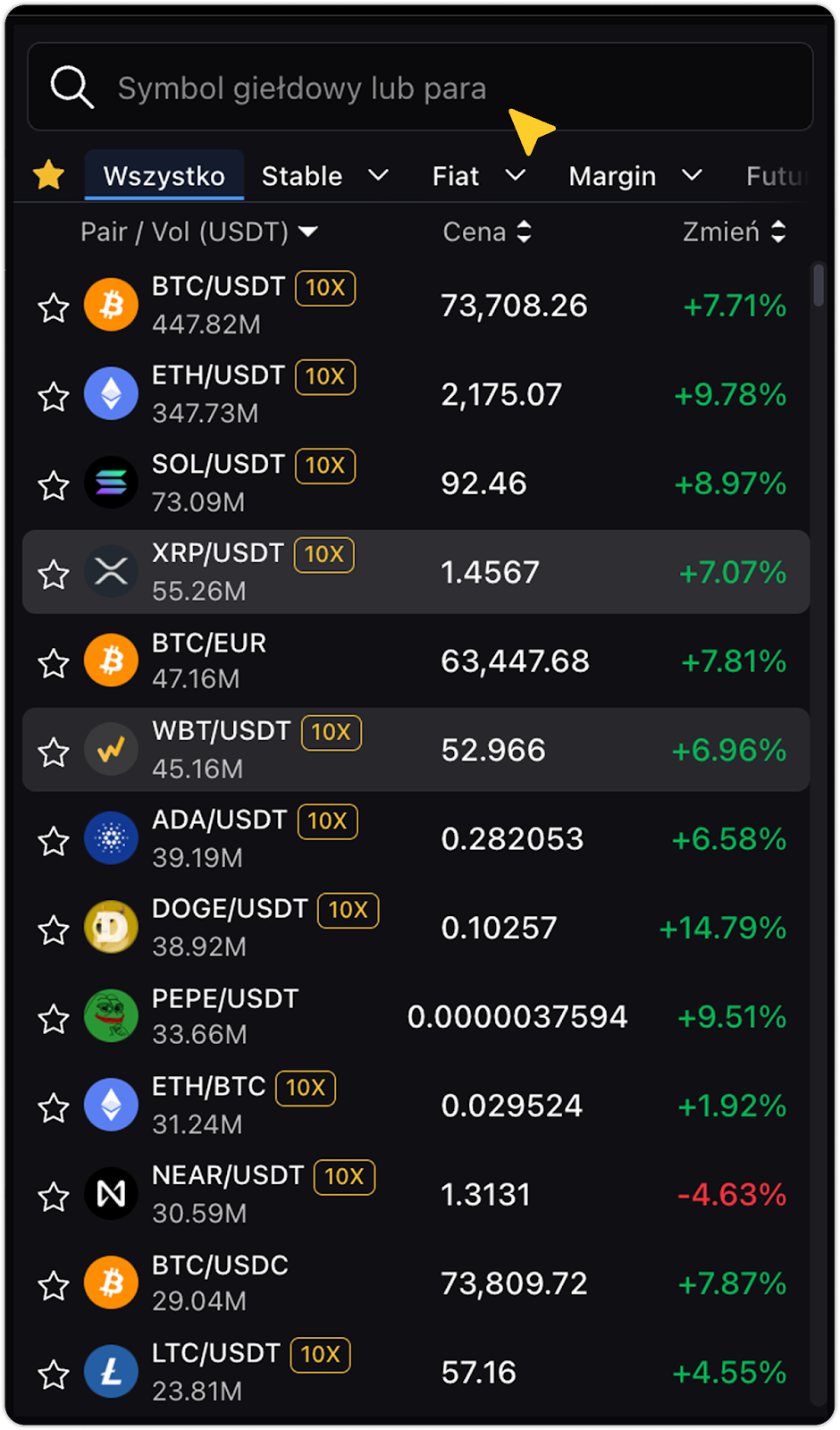Star the DOGE/USDT pair
The height and width of the screenshot is (1430, 840).
(54, 929)
